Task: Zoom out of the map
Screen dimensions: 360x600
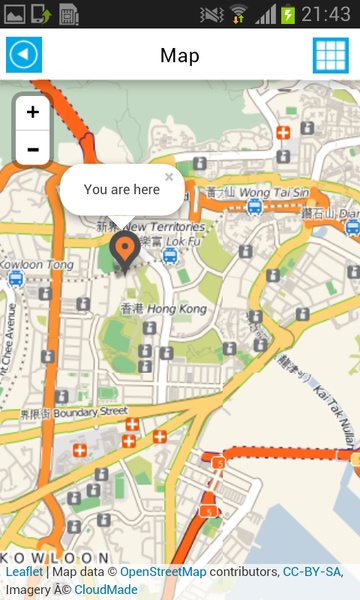Action: 33,148
